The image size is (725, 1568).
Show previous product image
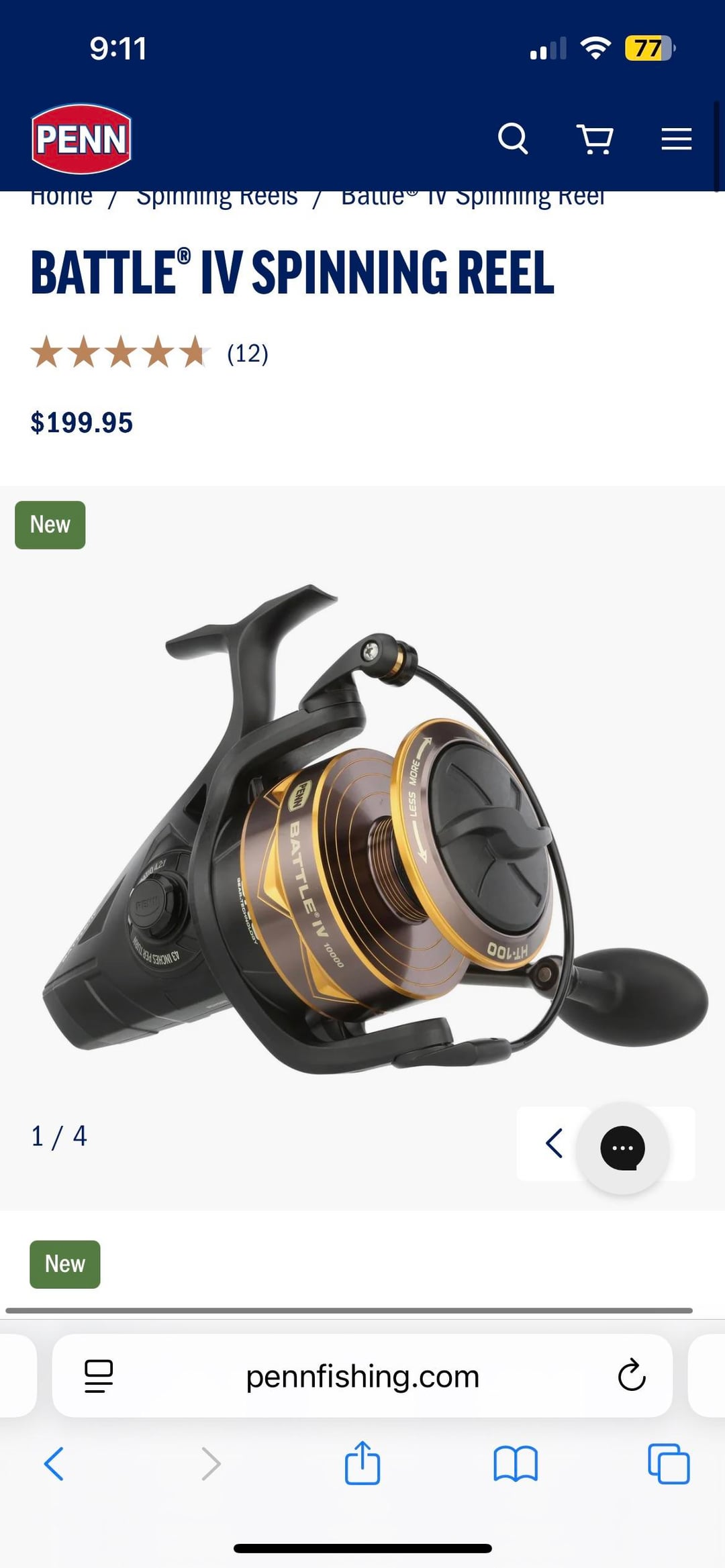(553, 1143)
